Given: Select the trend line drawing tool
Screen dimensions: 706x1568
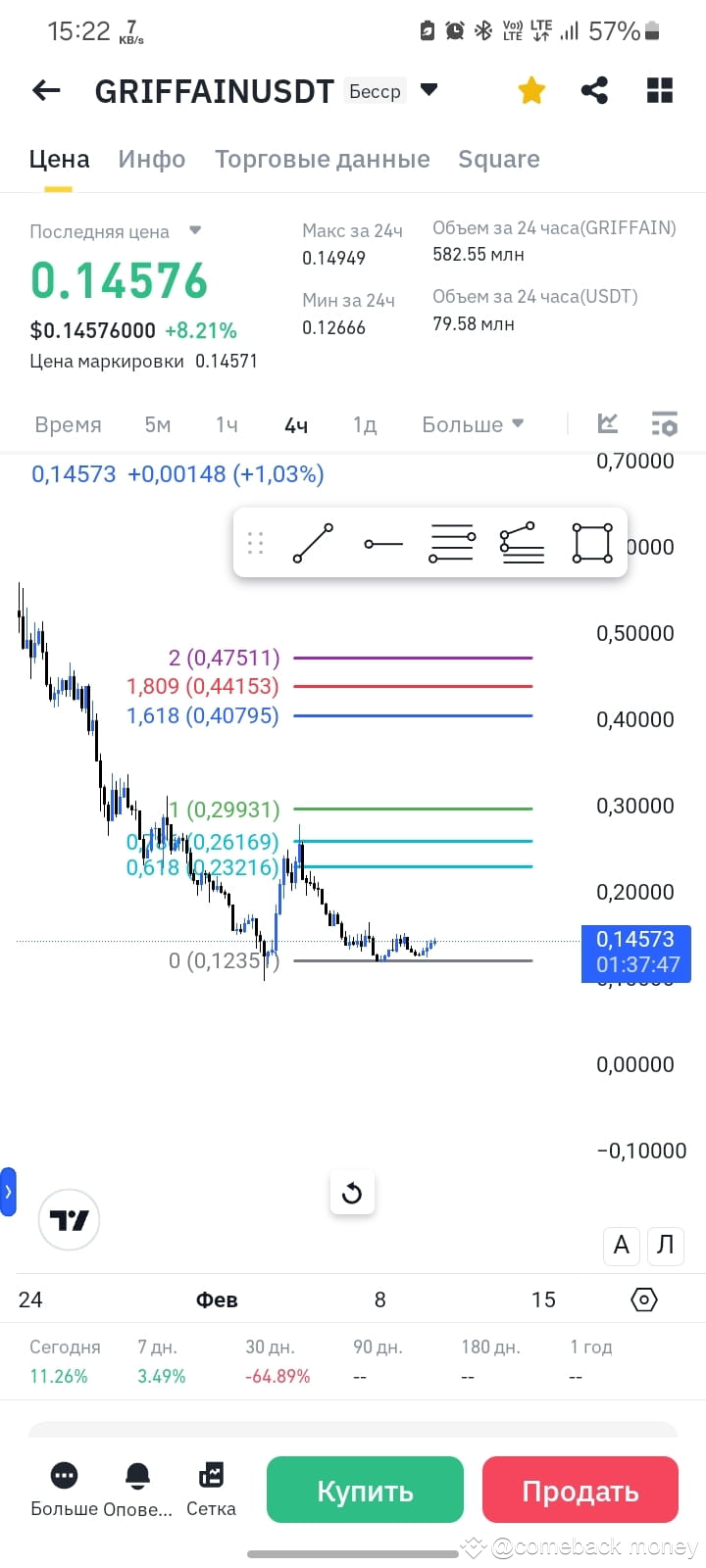Looking at the screenshot, I should [x=311, y=542].
